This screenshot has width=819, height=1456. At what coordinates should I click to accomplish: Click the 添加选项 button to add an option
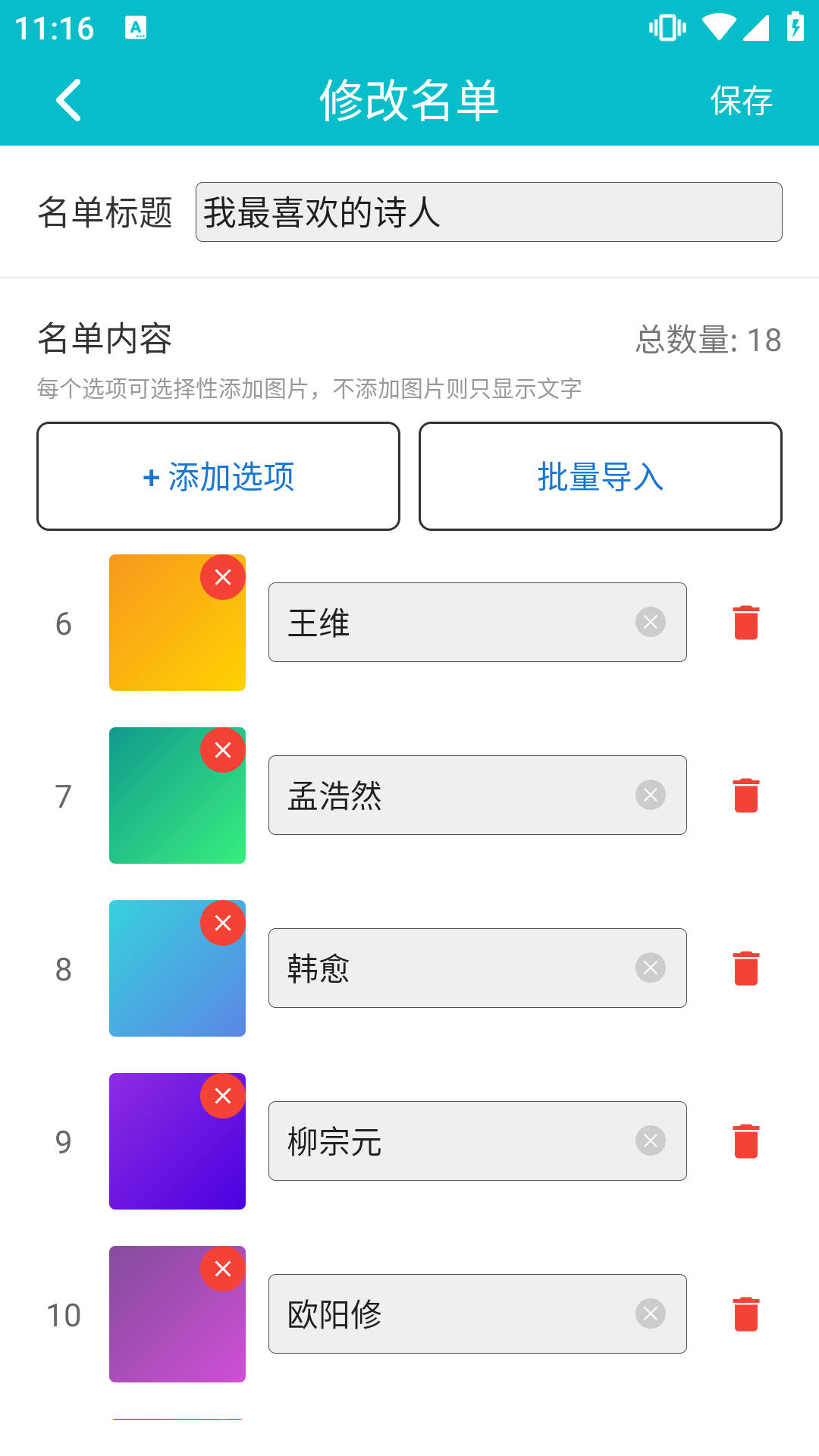coord(218,475)
